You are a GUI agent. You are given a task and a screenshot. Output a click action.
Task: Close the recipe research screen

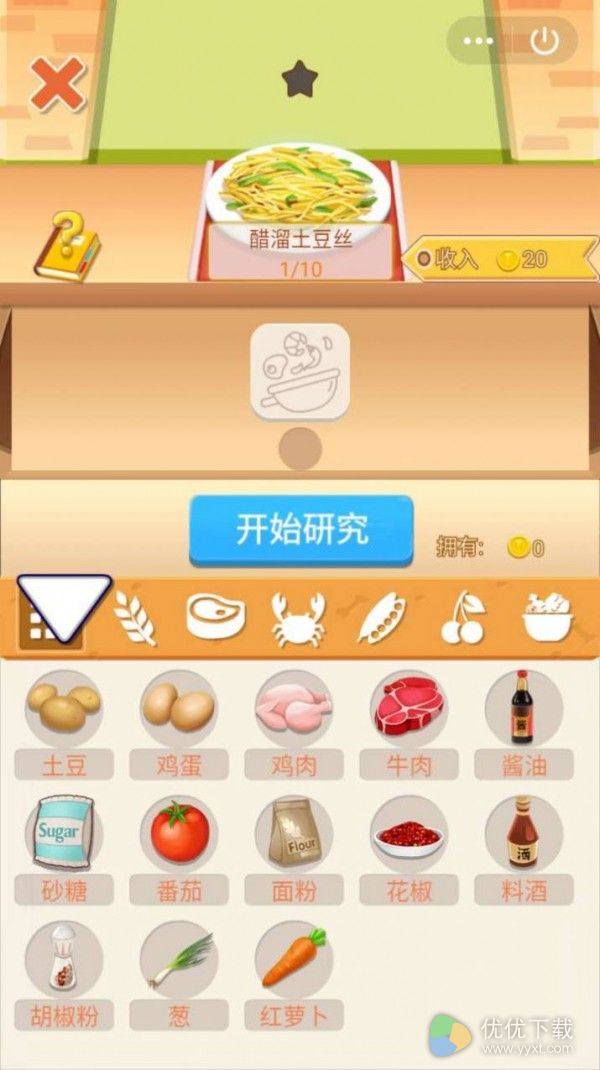[57, 83]
